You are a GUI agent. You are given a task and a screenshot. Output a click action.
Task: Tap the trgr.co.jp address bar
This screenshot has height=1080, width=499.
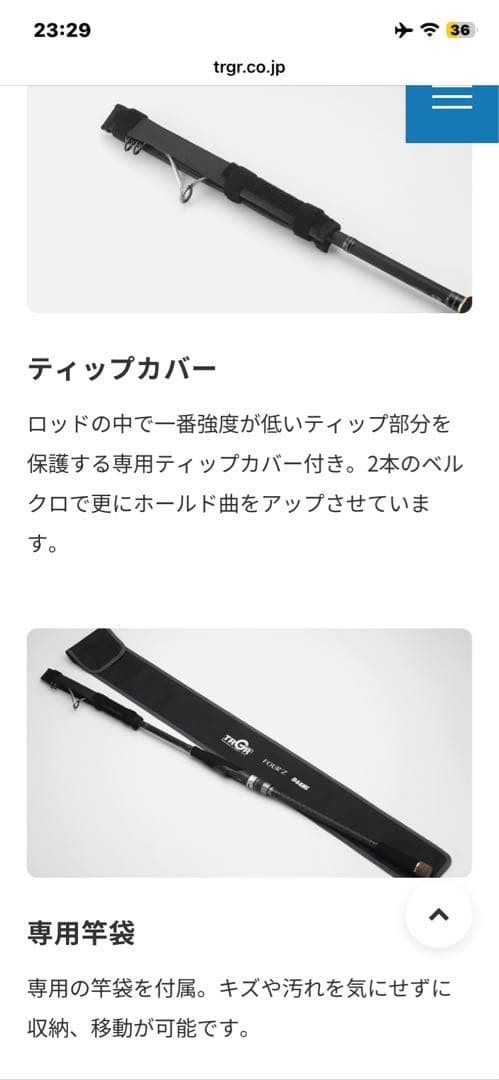[250, 67]
